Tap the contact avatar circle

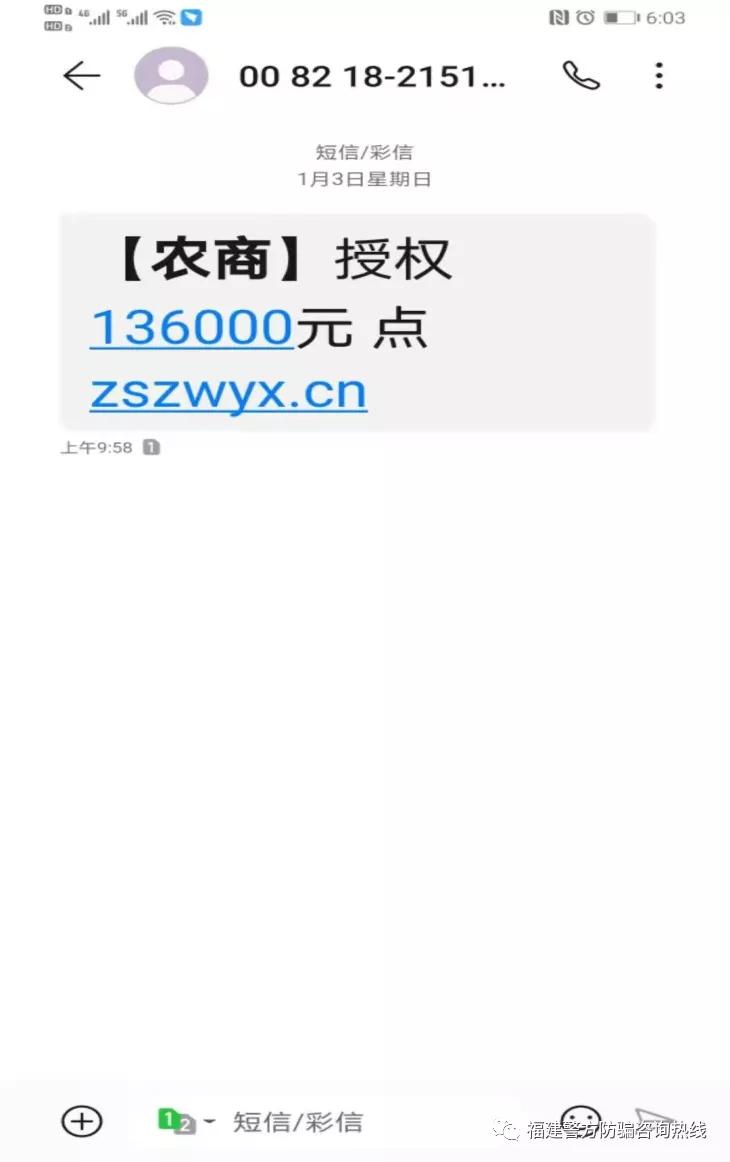171,75
